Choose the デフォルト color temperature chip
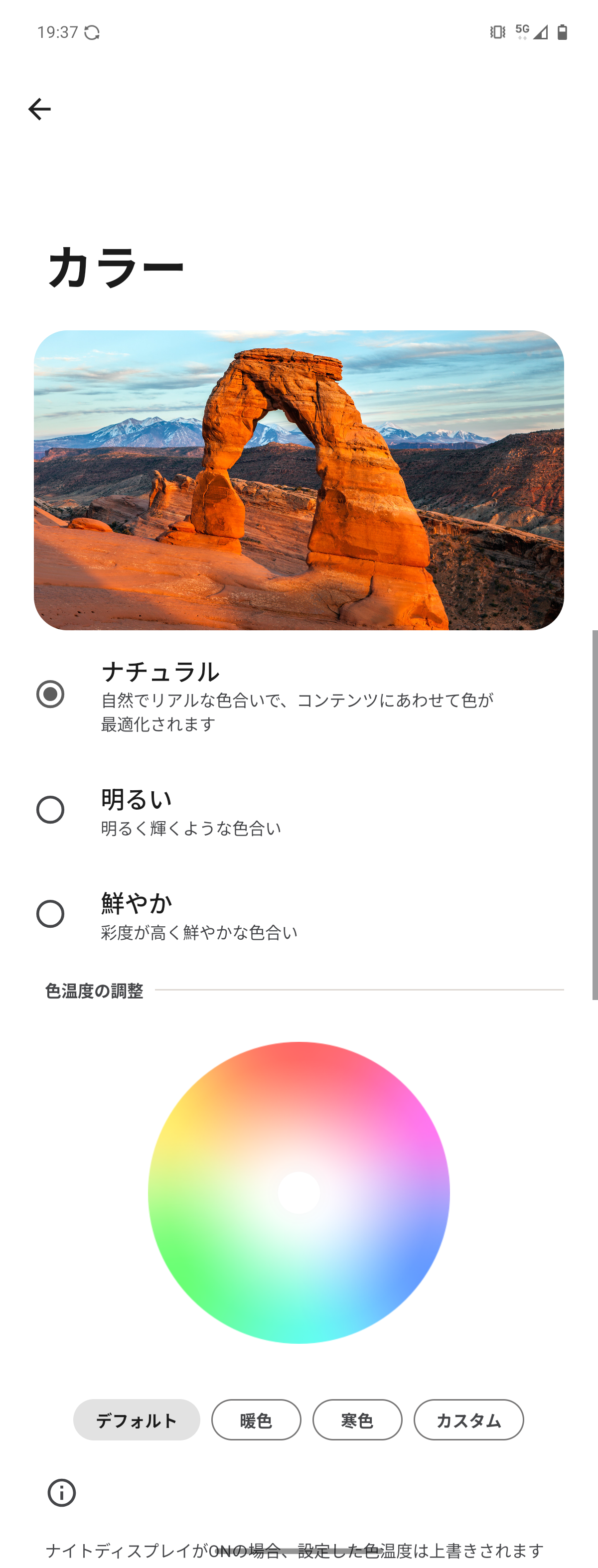The image size is (598, 1568). [137, 1420]
